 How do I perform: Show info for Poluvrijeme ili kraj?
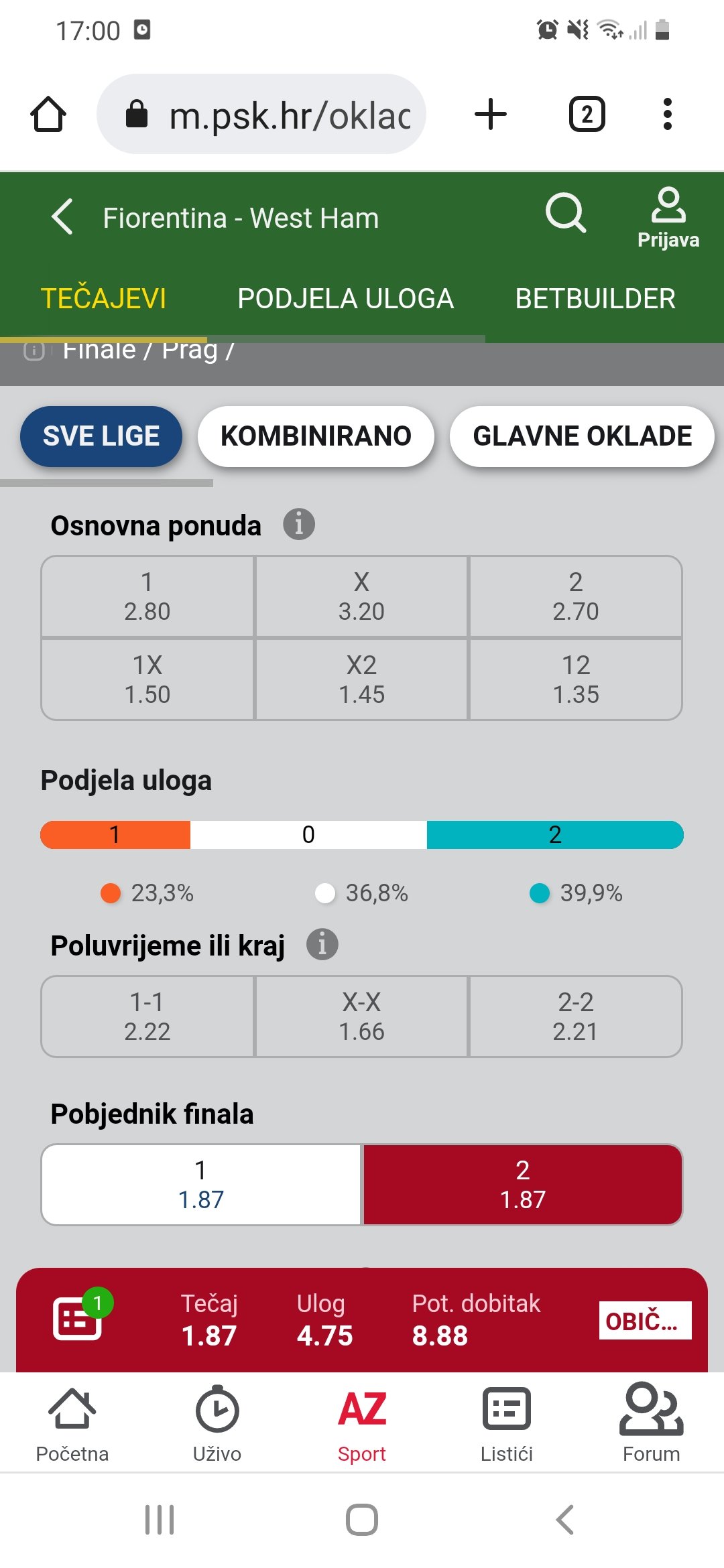pos(322,945)
